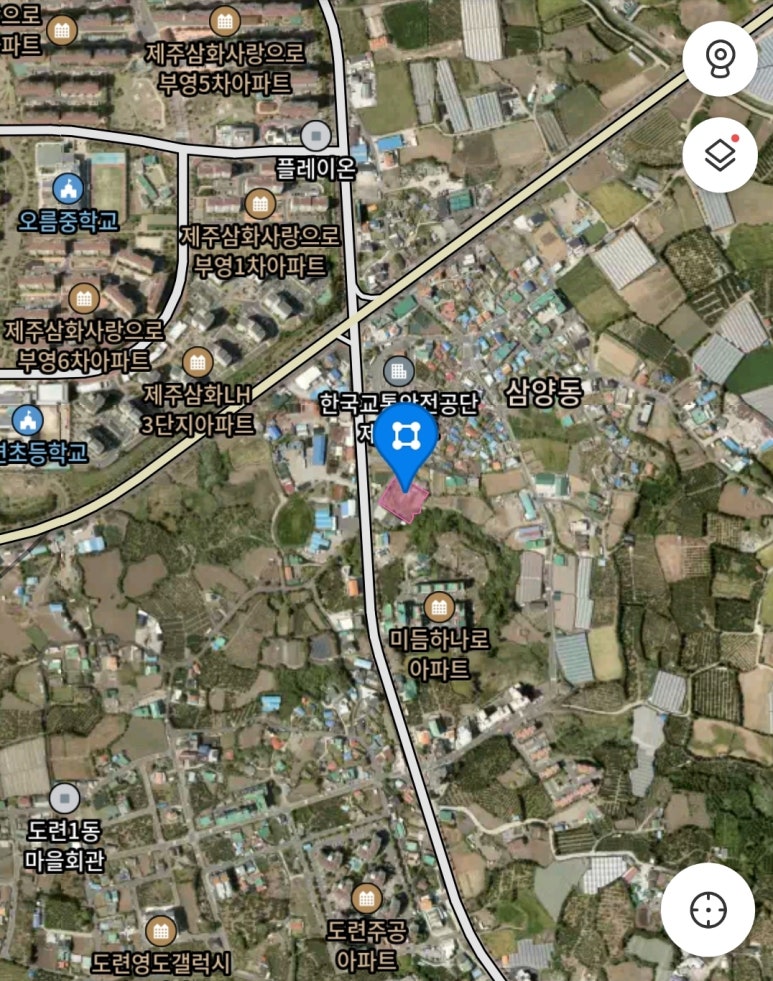The height and width of the screenshot is (981, 773).
Task: Open the street view camera button
Action: (x=720, y=59)
